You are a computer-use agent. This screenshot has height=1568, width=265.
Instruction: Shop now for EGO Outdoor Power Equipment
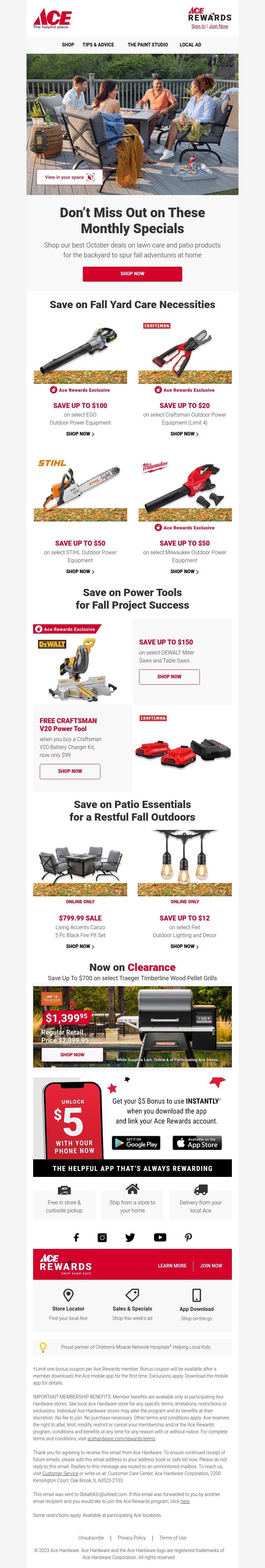[79, 434]
